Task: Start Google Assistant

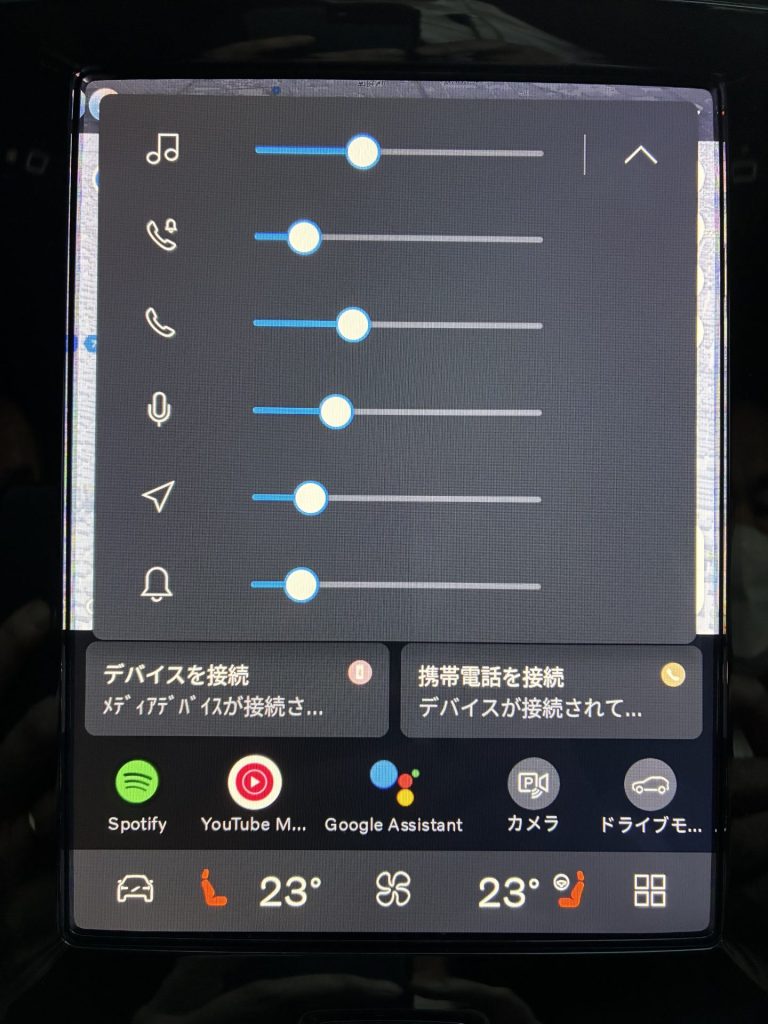Action: point(394,795)
